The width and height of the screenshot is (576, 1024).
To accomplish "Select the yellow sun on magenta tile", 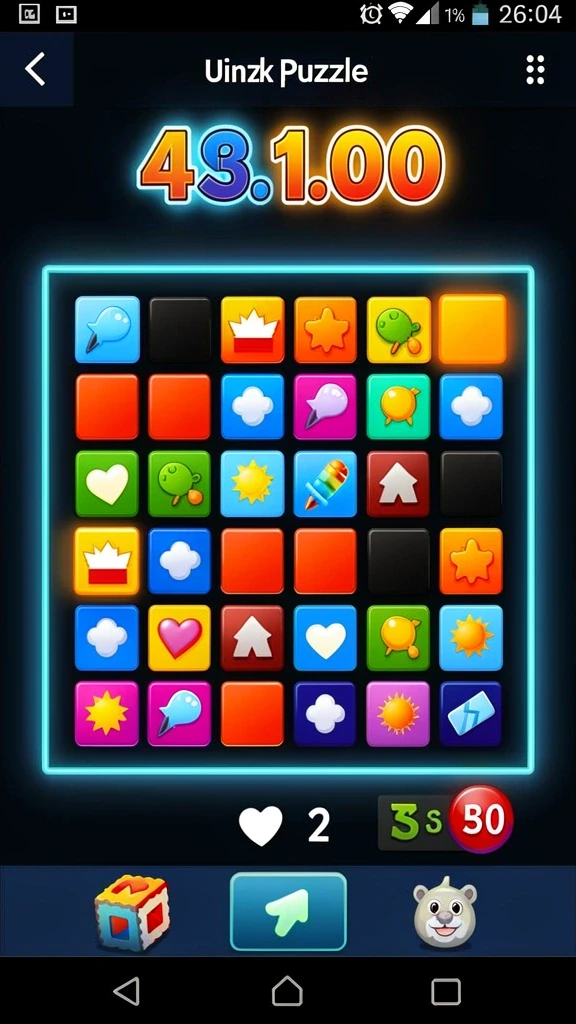I will tap(106, 714).
